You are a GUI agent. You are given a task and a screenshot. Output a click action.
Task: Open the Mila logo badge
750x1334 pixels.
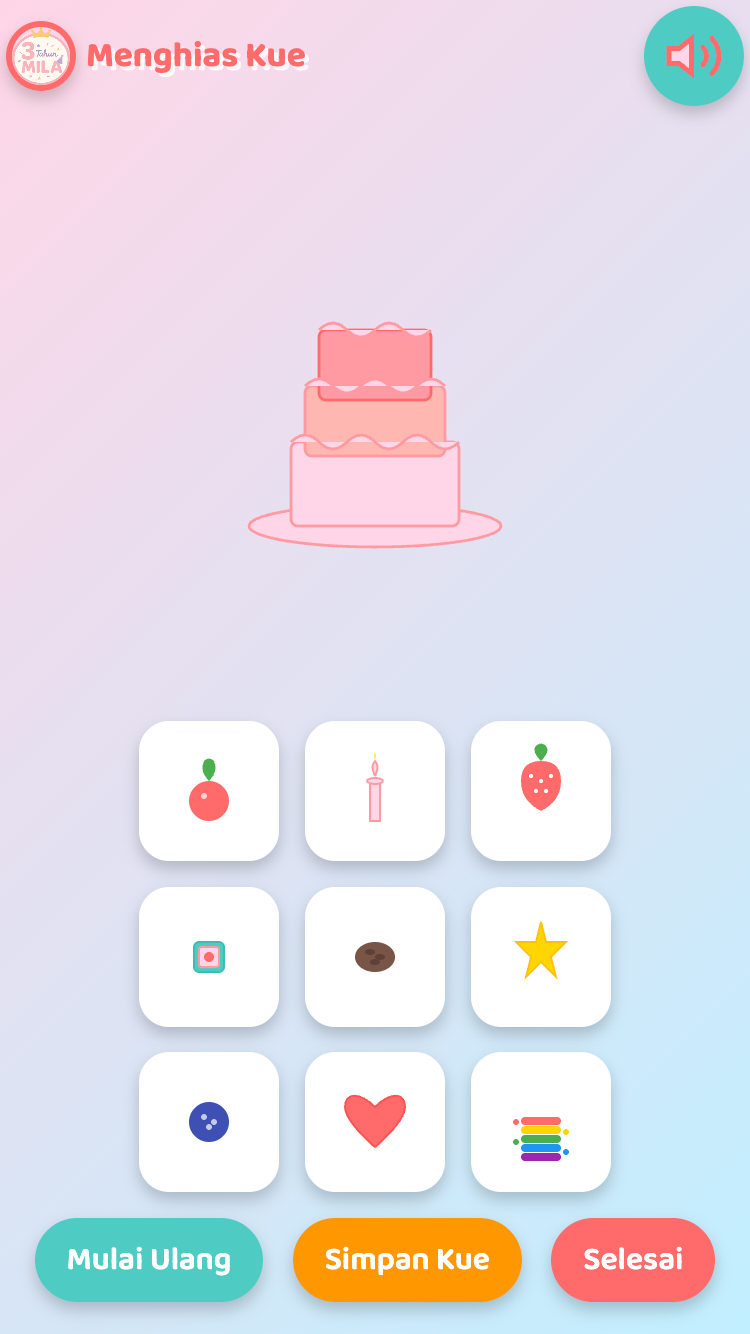(x=41, y=56)
